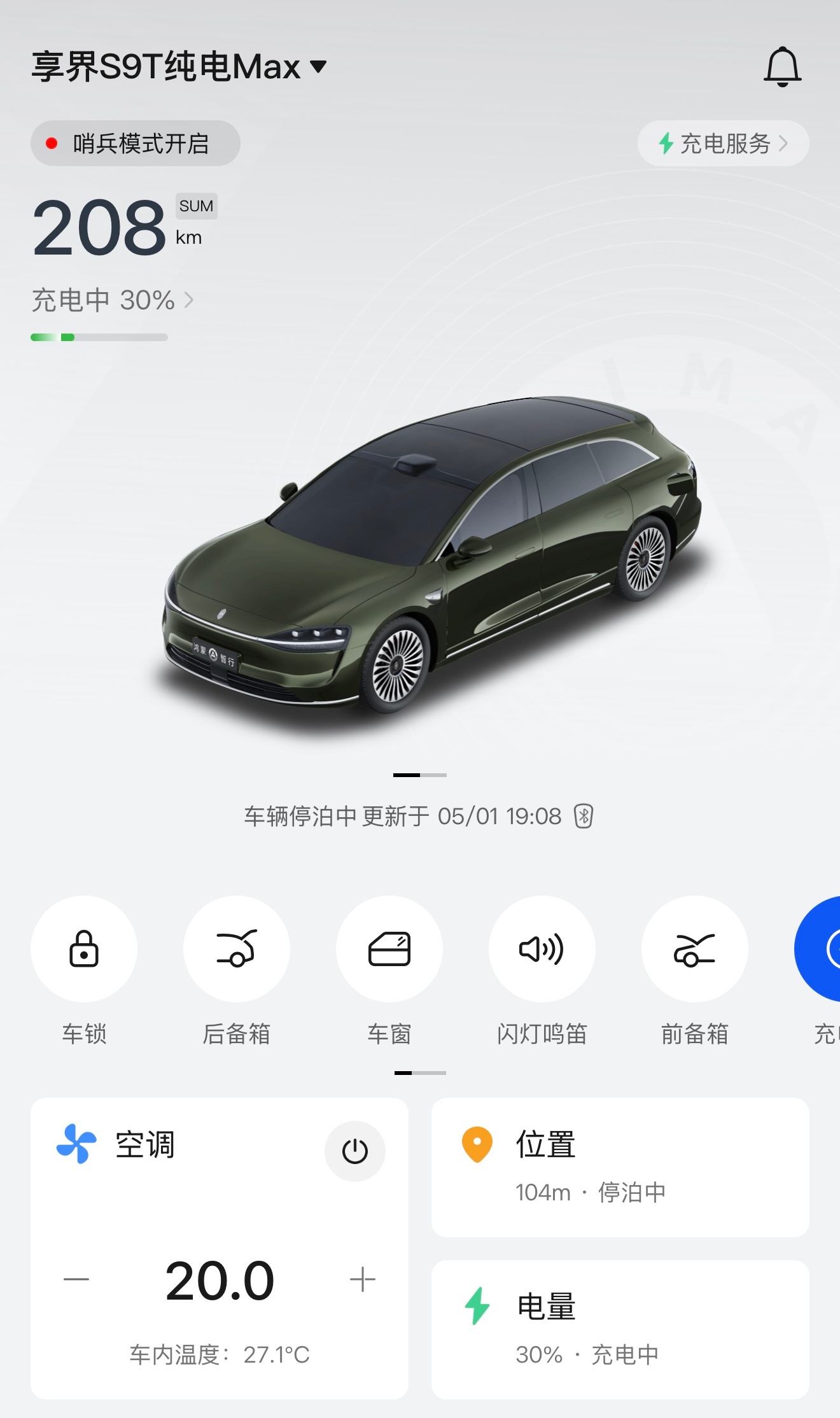Open 充电服务 charging services

point(723,143)
